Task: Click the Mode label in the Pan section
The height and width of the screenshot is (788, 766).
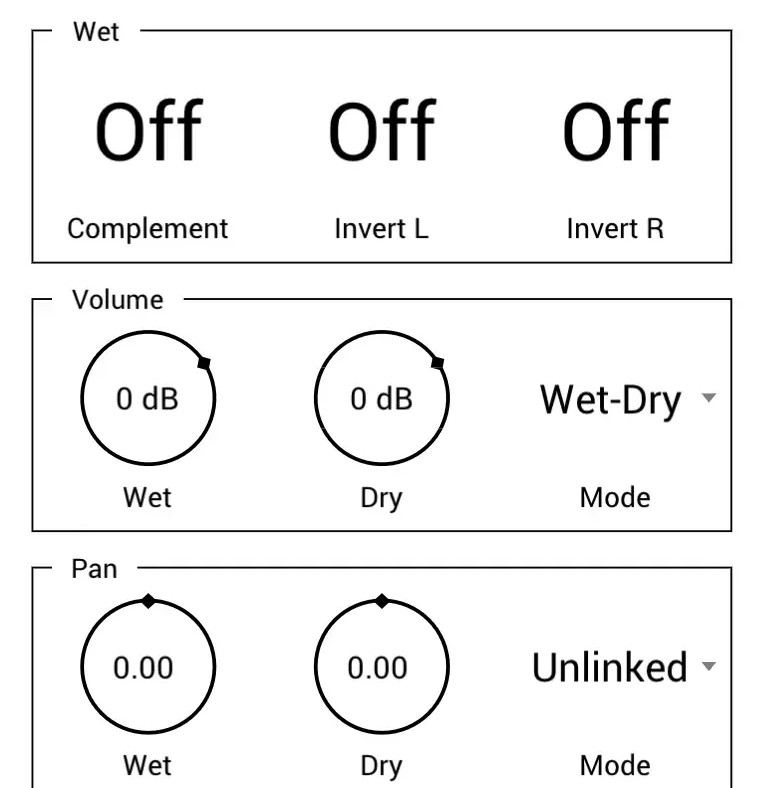Action: coord(615,765)
